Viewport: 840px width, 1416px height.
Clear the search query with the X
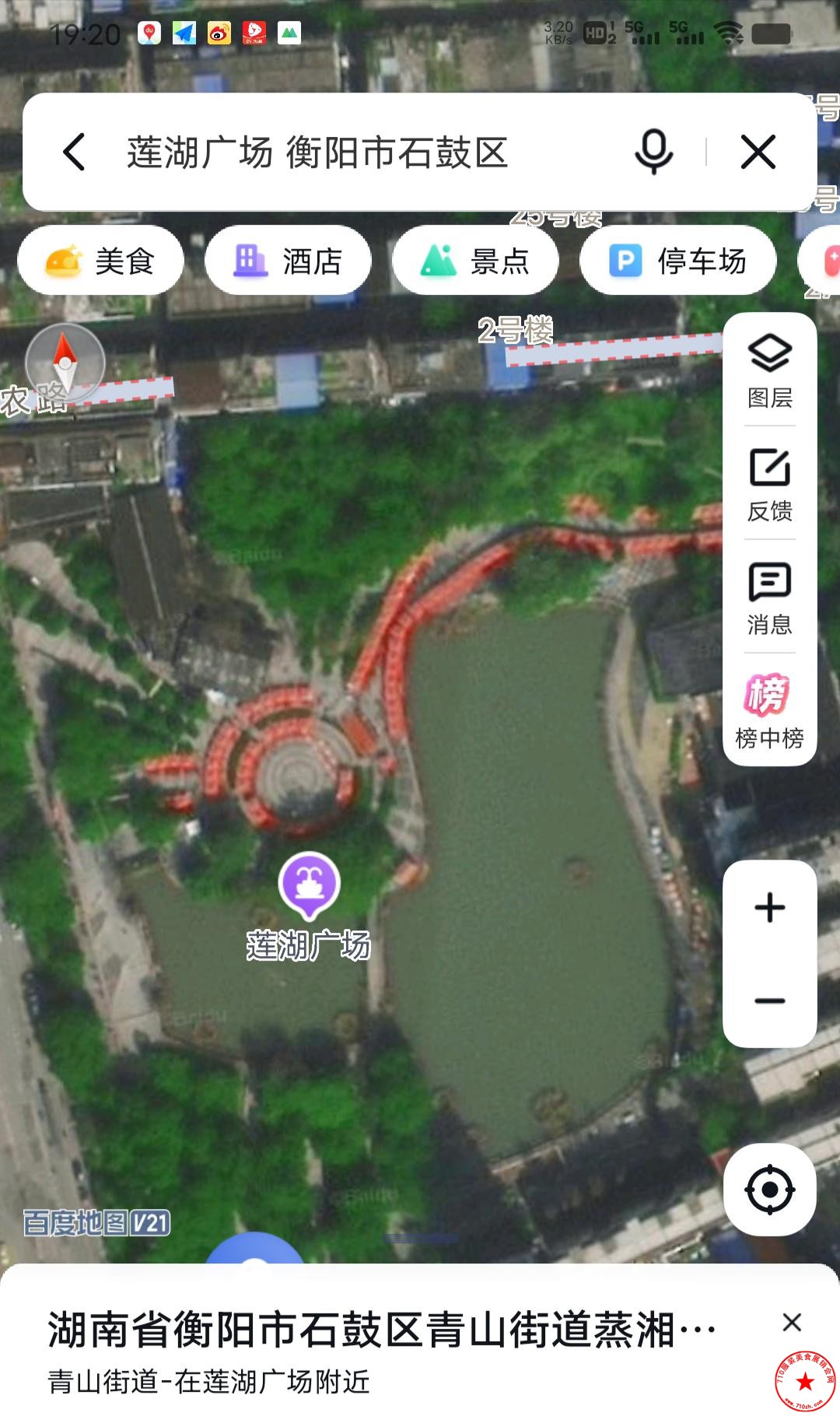(758, 152)
